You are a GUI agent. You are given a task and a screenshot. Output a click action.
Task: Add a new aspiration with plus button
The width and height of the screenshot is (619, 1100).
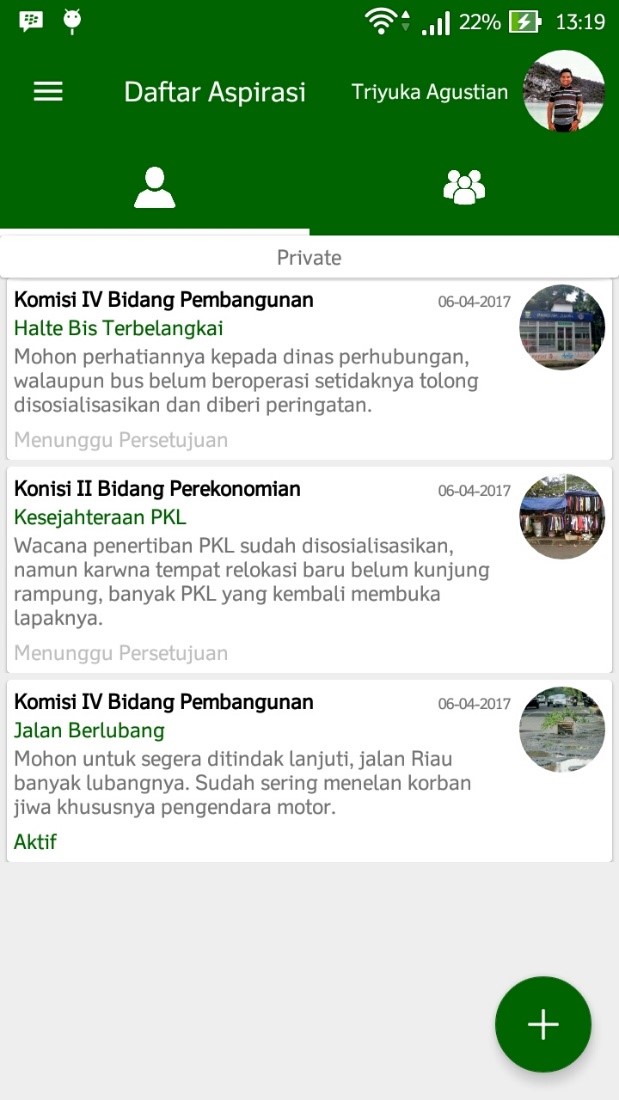pyautogui.click(x=543, y=1024)
